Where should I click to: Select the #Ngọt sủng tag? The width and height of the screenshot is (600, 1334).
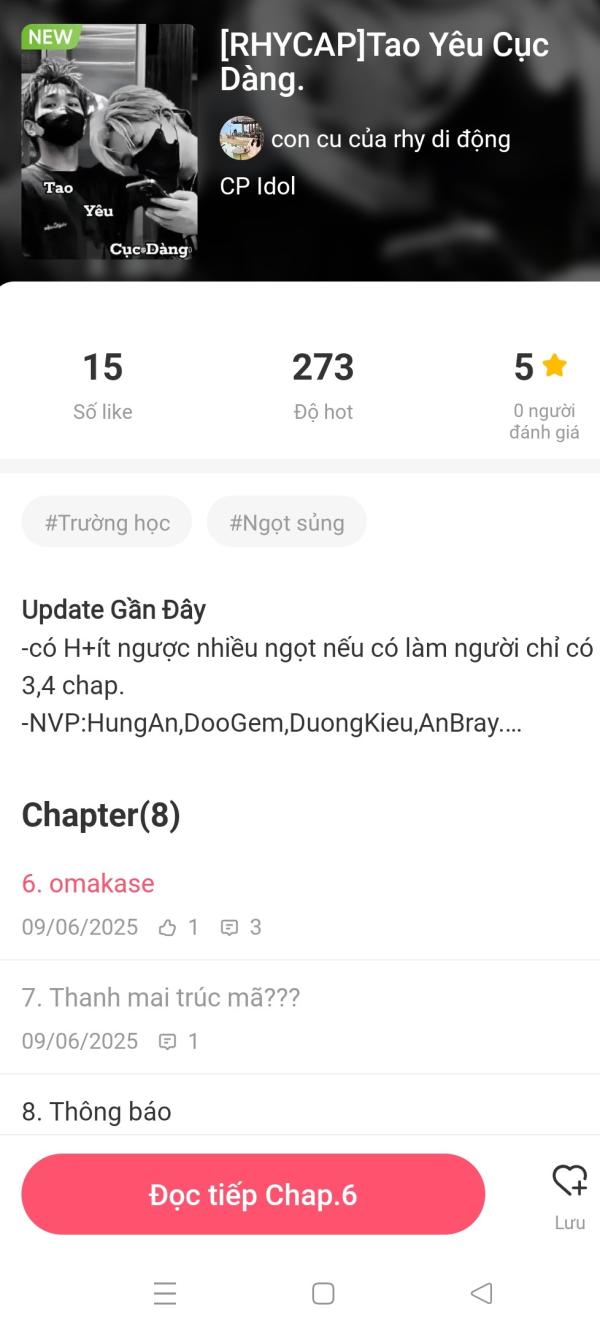[287, 523]
